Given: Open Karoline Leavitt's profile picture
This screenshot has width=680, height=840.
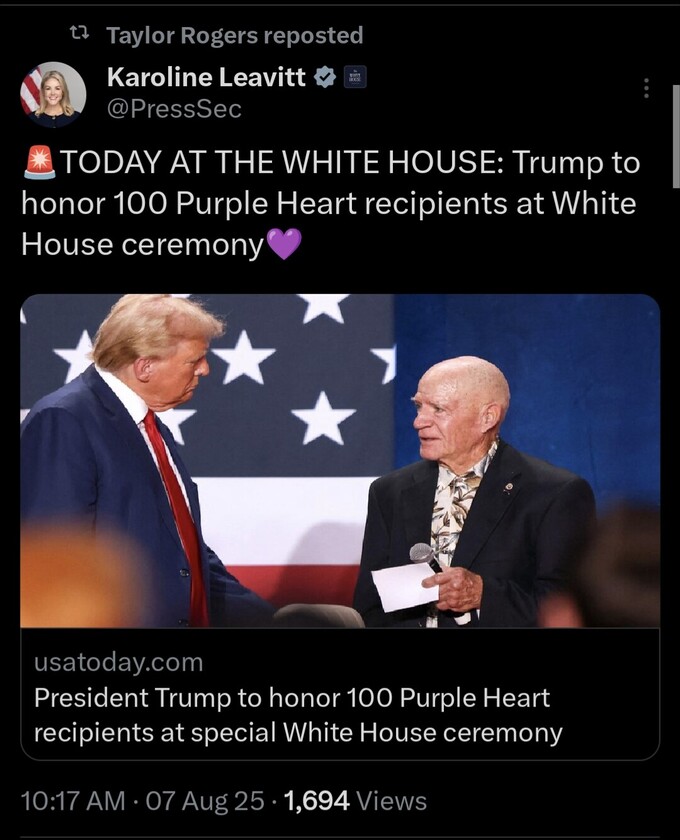Looking at the screenshot, I should [53, 95].
